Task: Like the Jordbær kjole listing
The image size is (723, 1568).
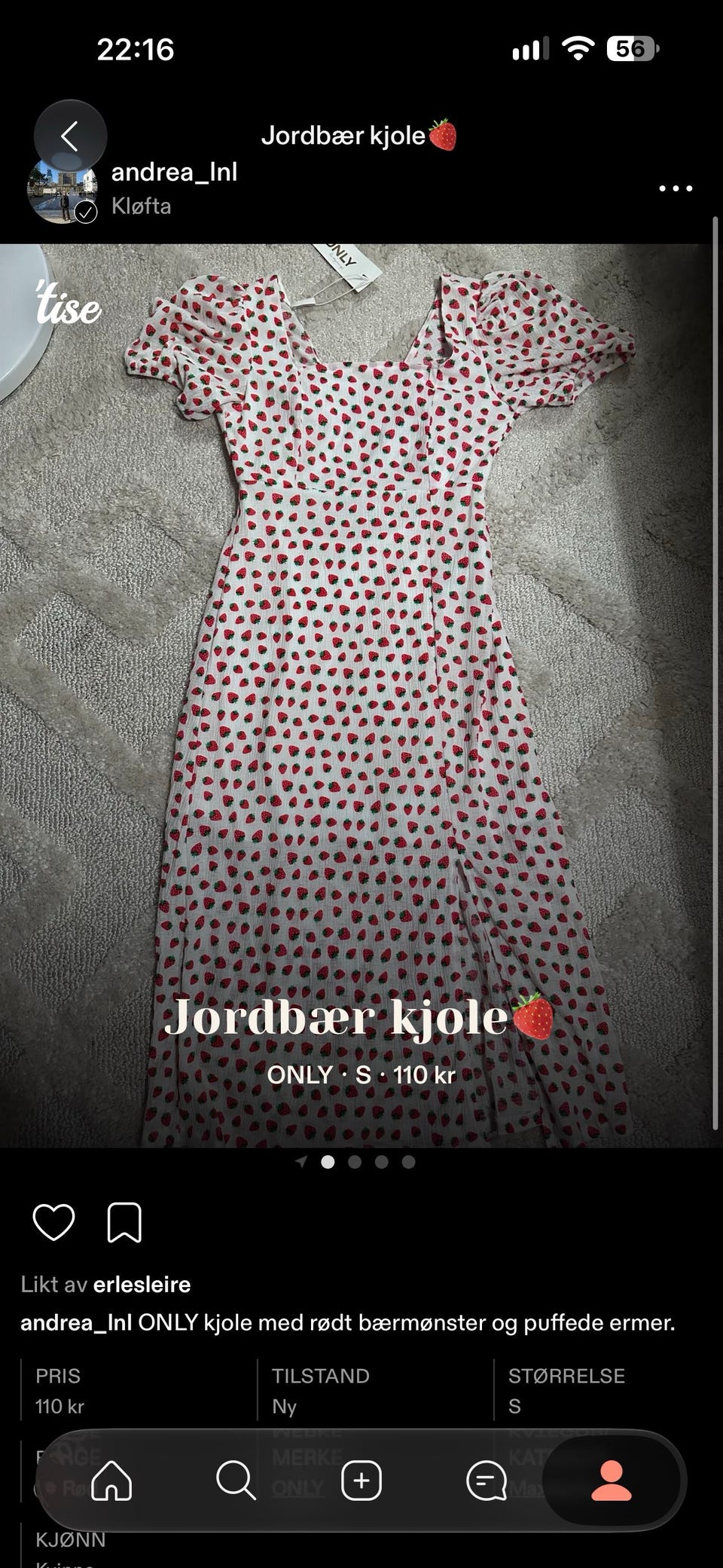Action: (54, 1222)
